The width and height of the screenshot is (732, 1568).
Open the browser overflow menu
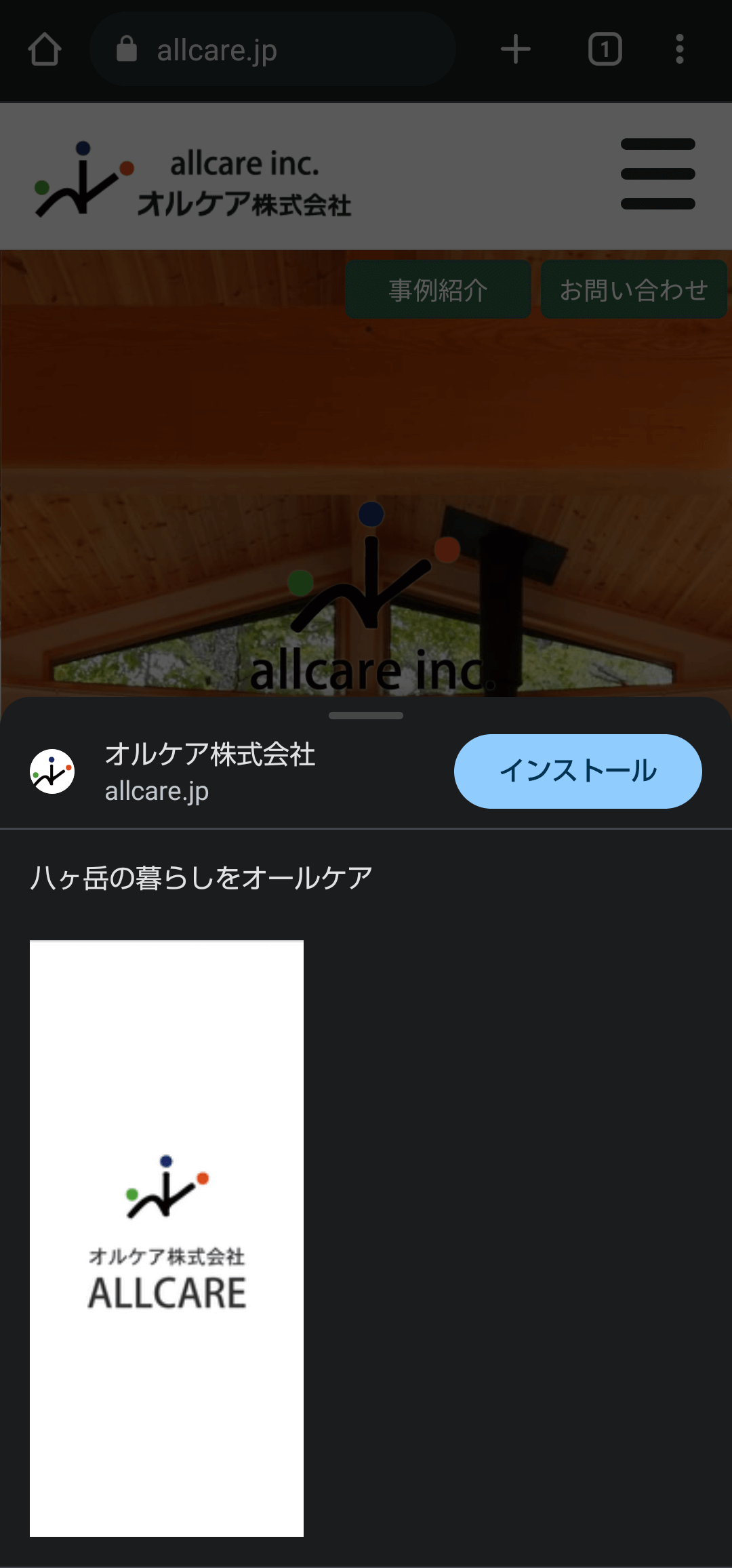coord(679,49)
